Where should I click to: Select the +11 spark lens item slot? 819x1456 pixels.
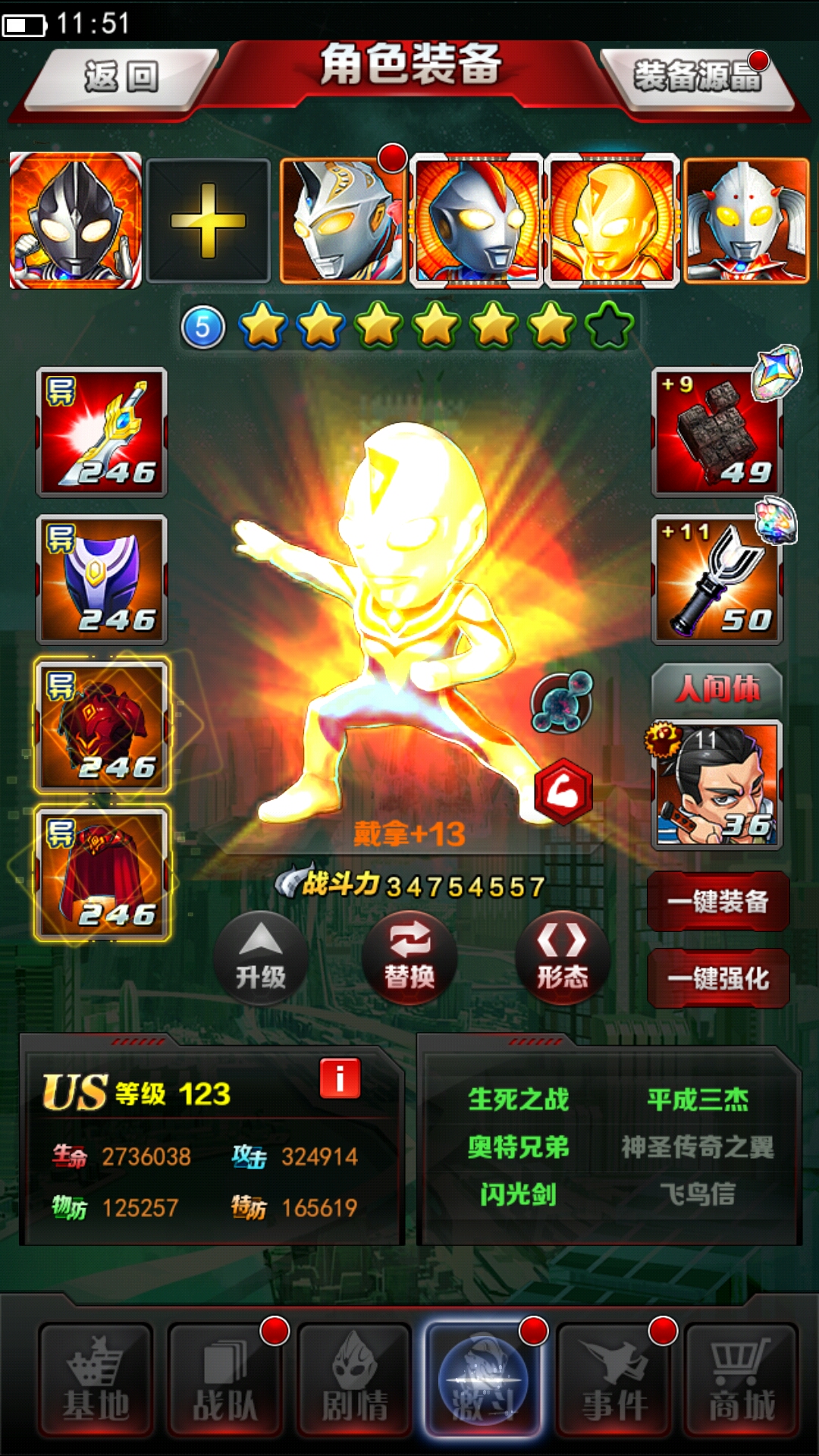[x=717, y=580]
